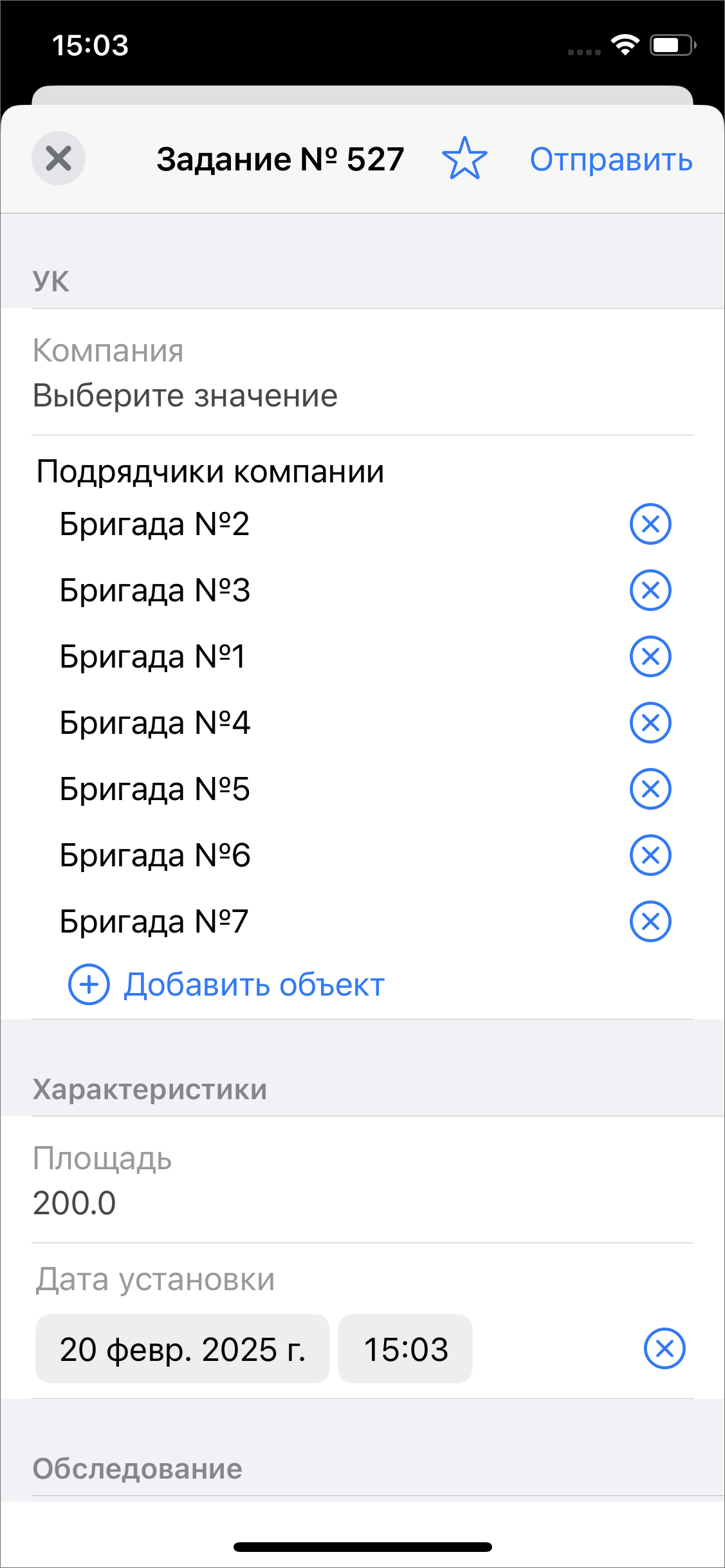Screen dimensions: 725x1568
Task: Open the 15:03 time picker
Action: [x=405, y=1349]
